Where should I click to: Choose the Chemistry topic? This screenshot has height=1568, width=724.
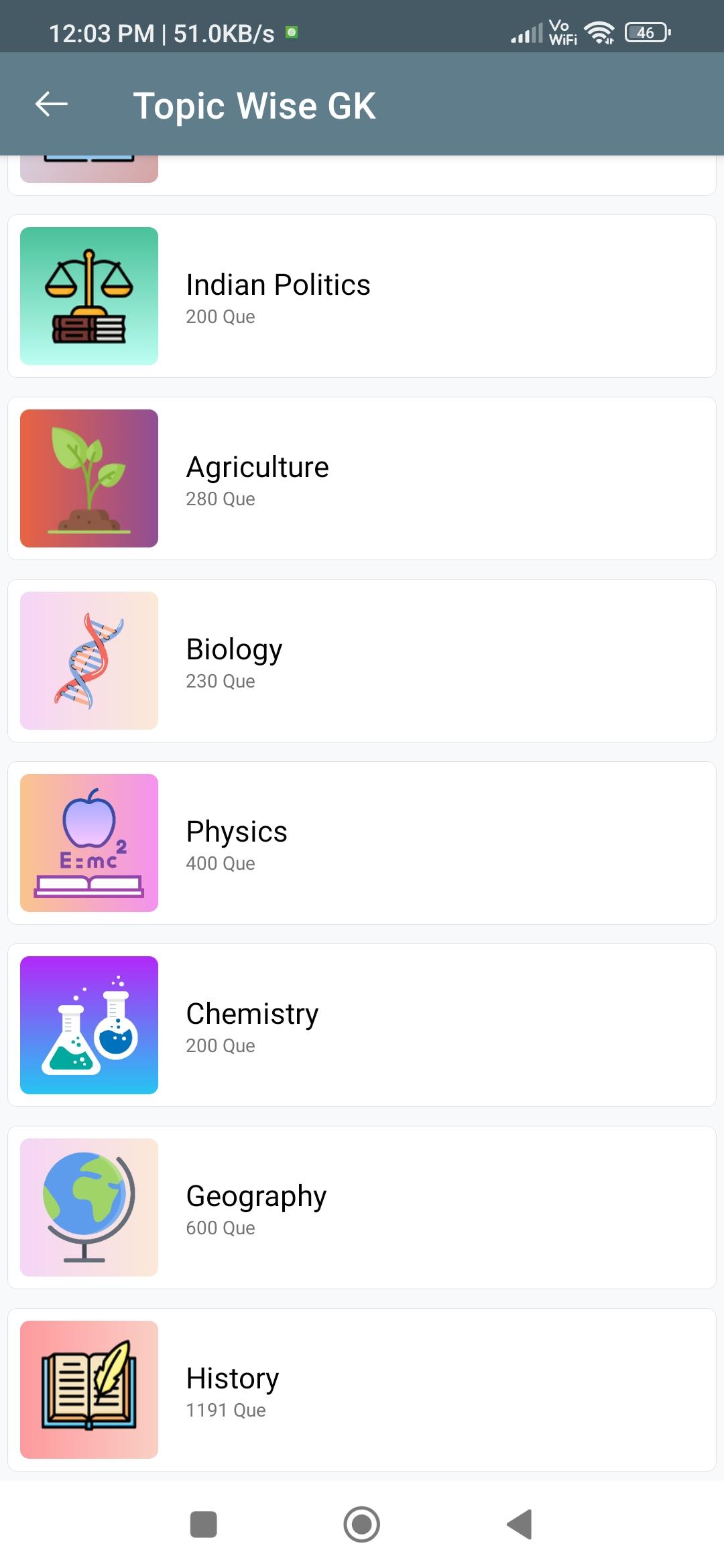click(x=362, y=1025)
